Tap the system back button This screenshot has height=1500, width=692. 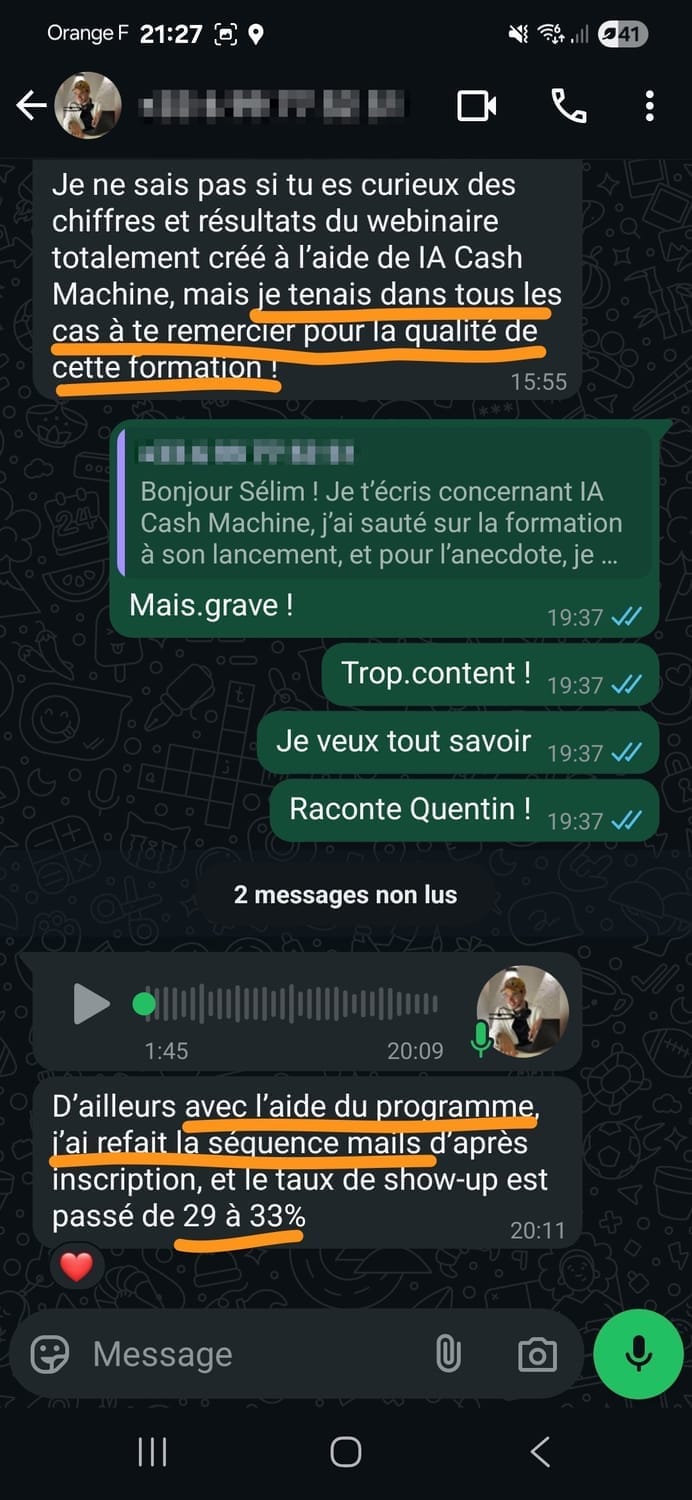540,1452
